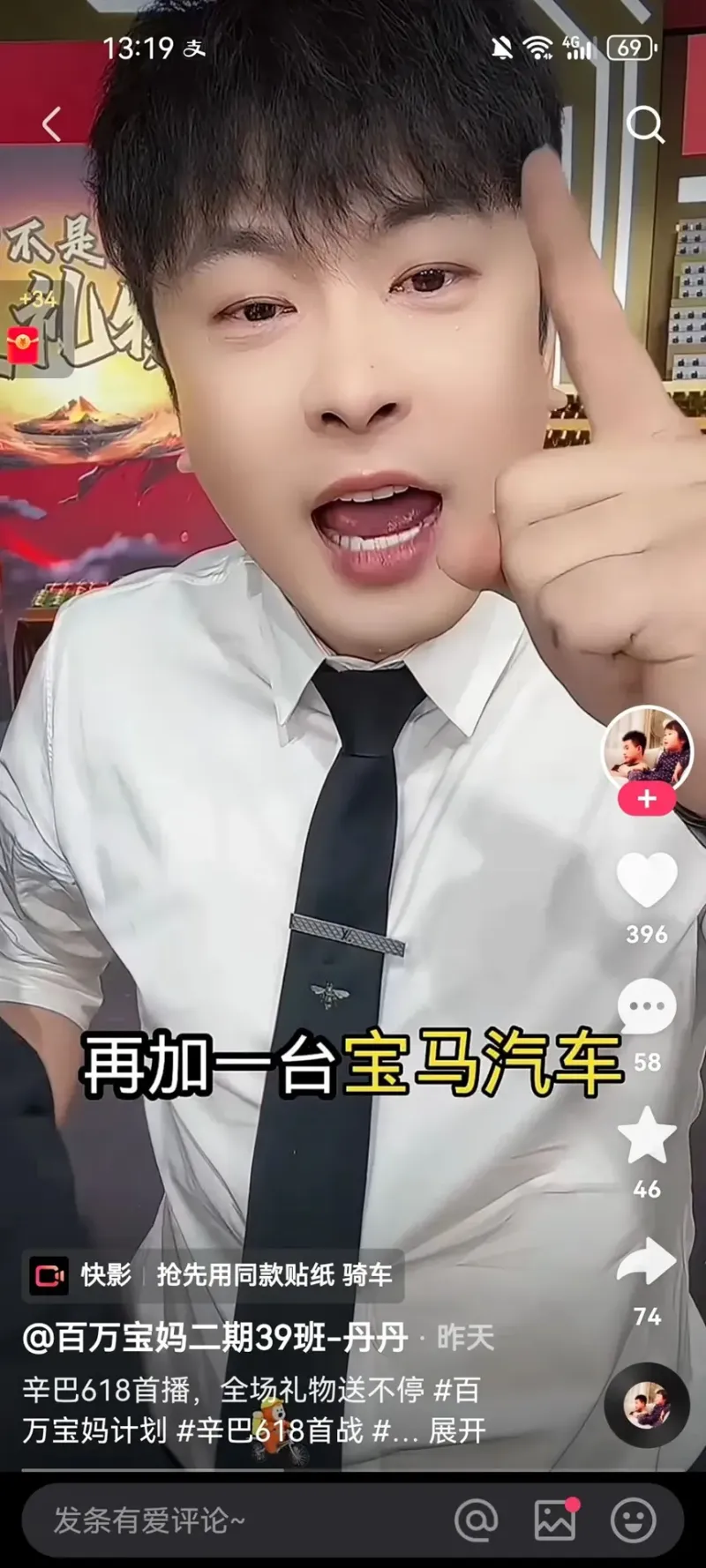Open the red envelope widget
Screen dimensions: 706x1568
(25, 344)
